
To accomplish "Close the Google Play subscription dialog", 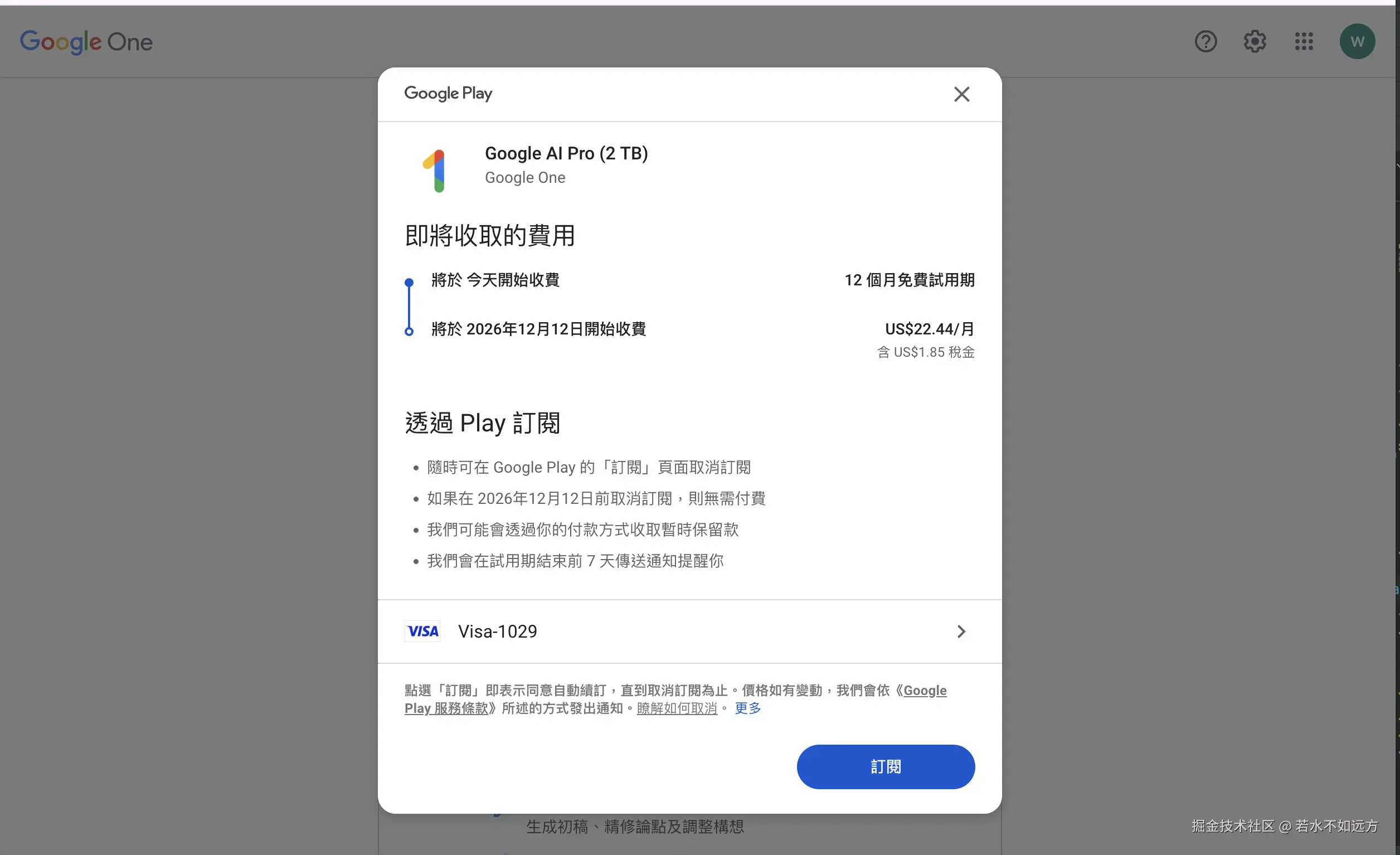I will tap(961, 94).
